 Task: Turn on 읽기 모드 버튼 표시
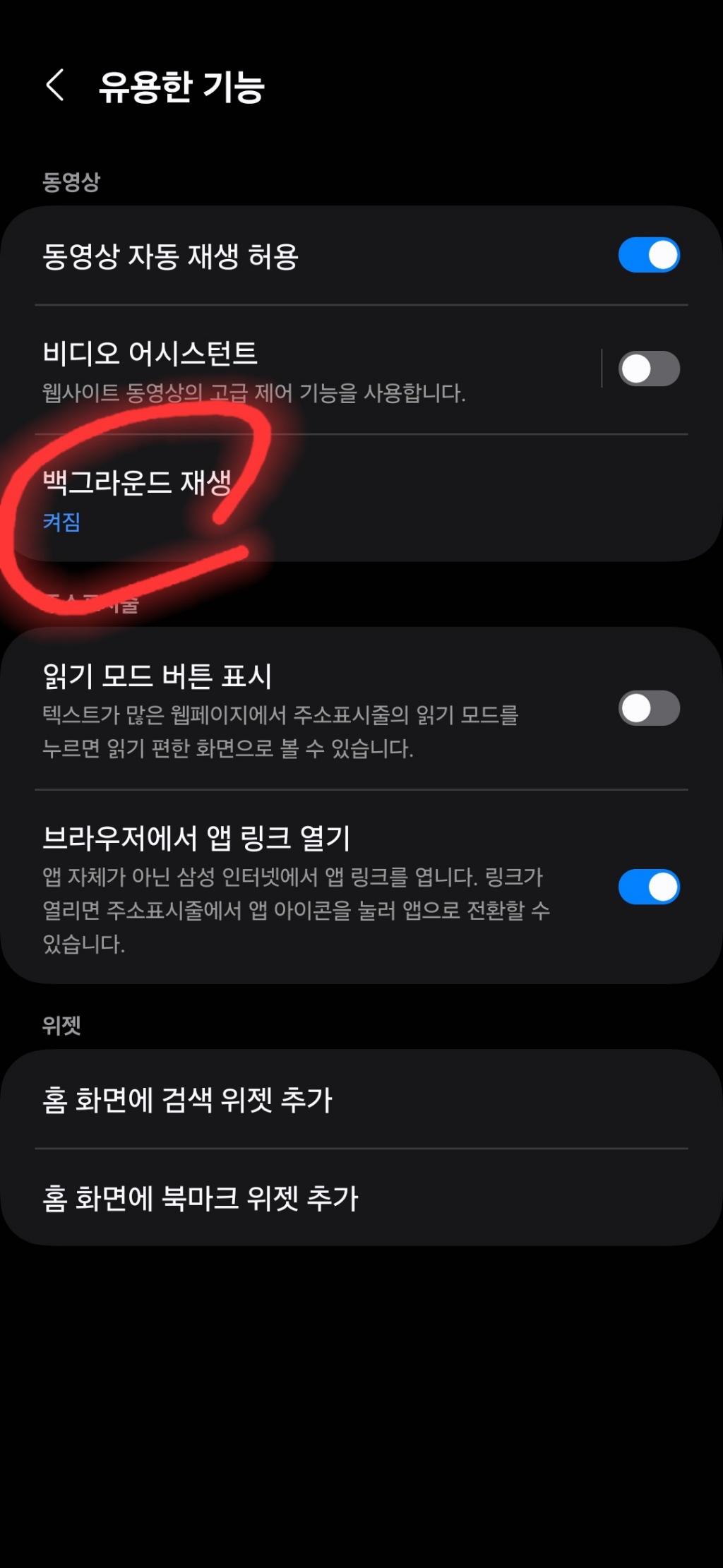[647, 708]
